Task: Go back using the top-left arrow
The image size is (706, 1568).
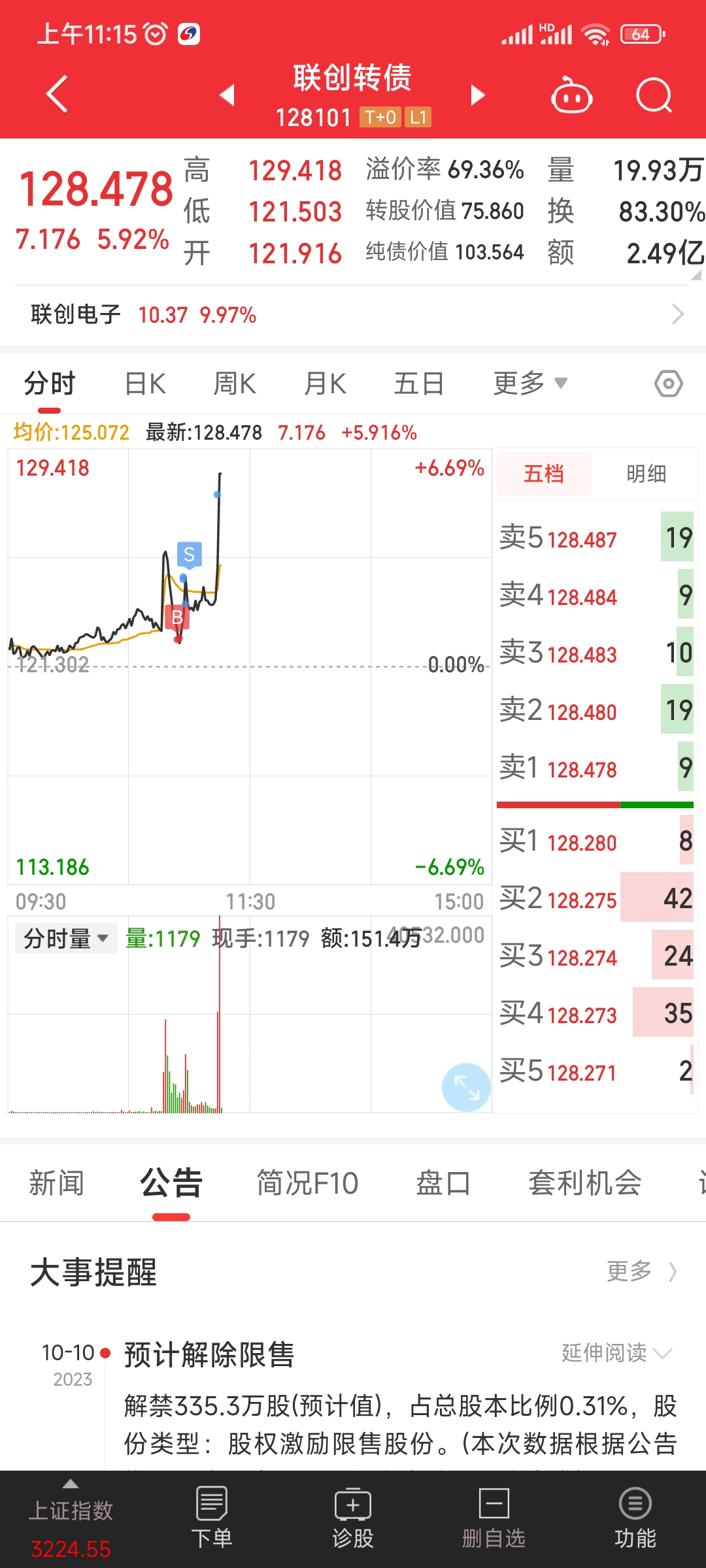Action: tap(58, 95)
